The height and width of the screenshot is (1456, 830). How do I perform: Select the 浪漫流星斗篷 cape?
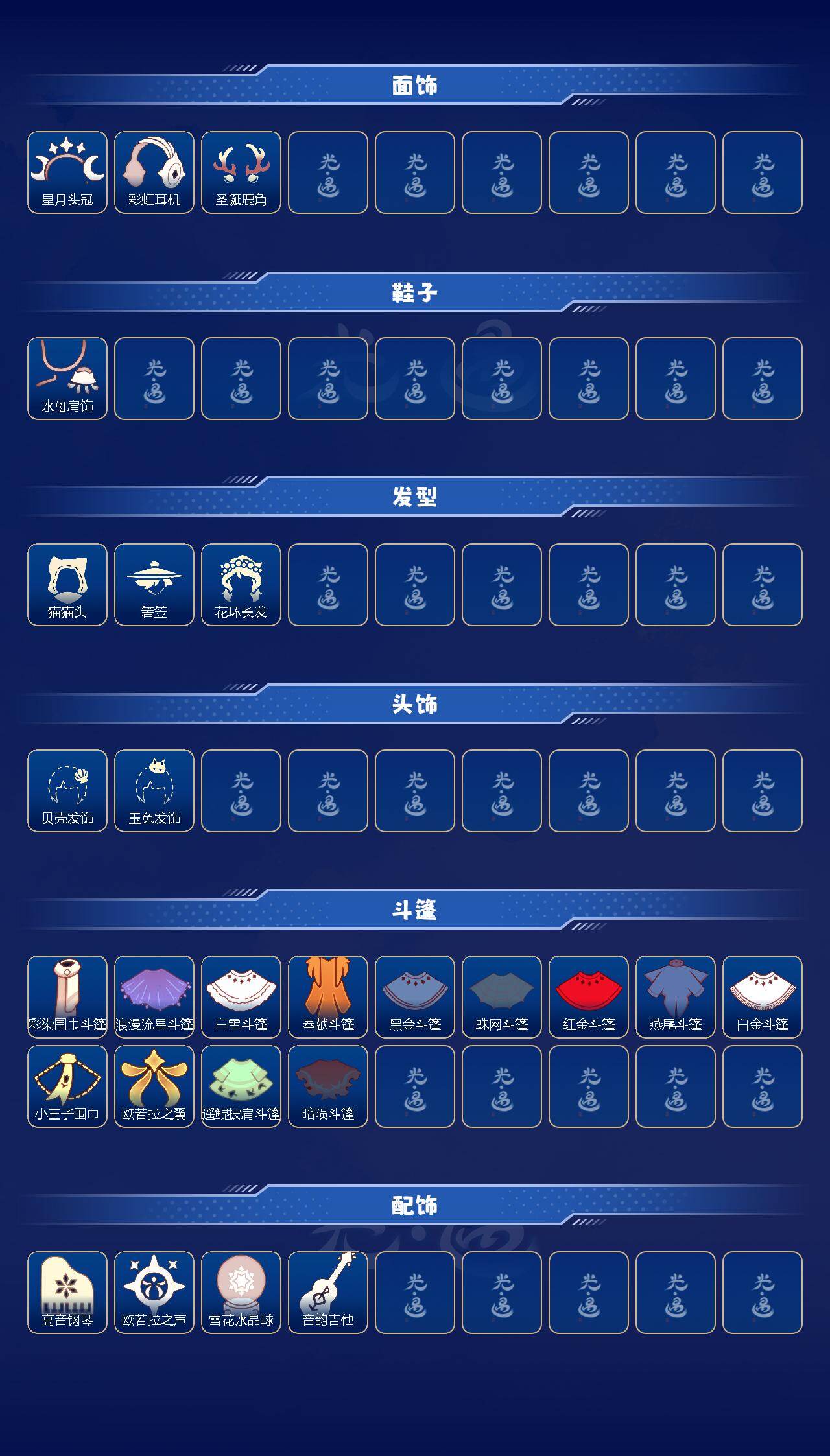click(x=154, y=996)
